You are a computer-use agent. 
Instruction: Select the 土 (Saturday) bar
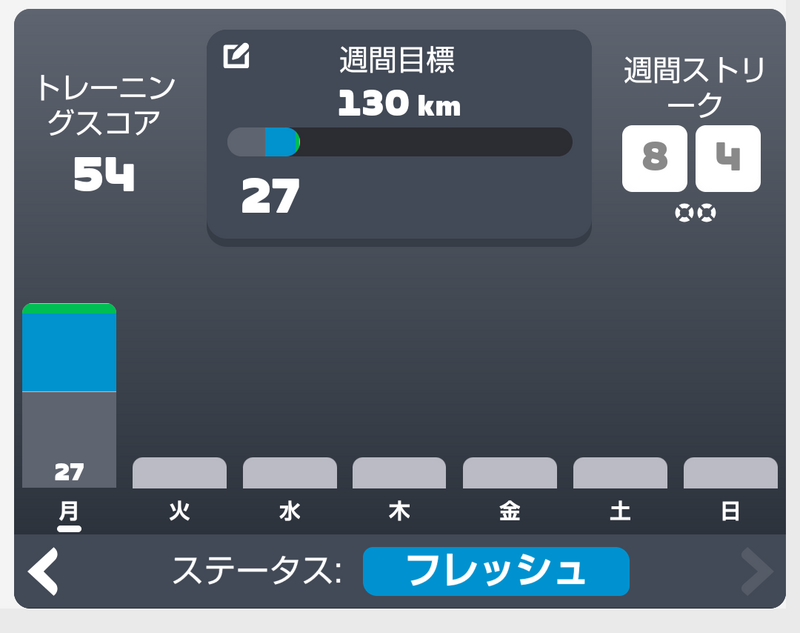click(620, 473)
